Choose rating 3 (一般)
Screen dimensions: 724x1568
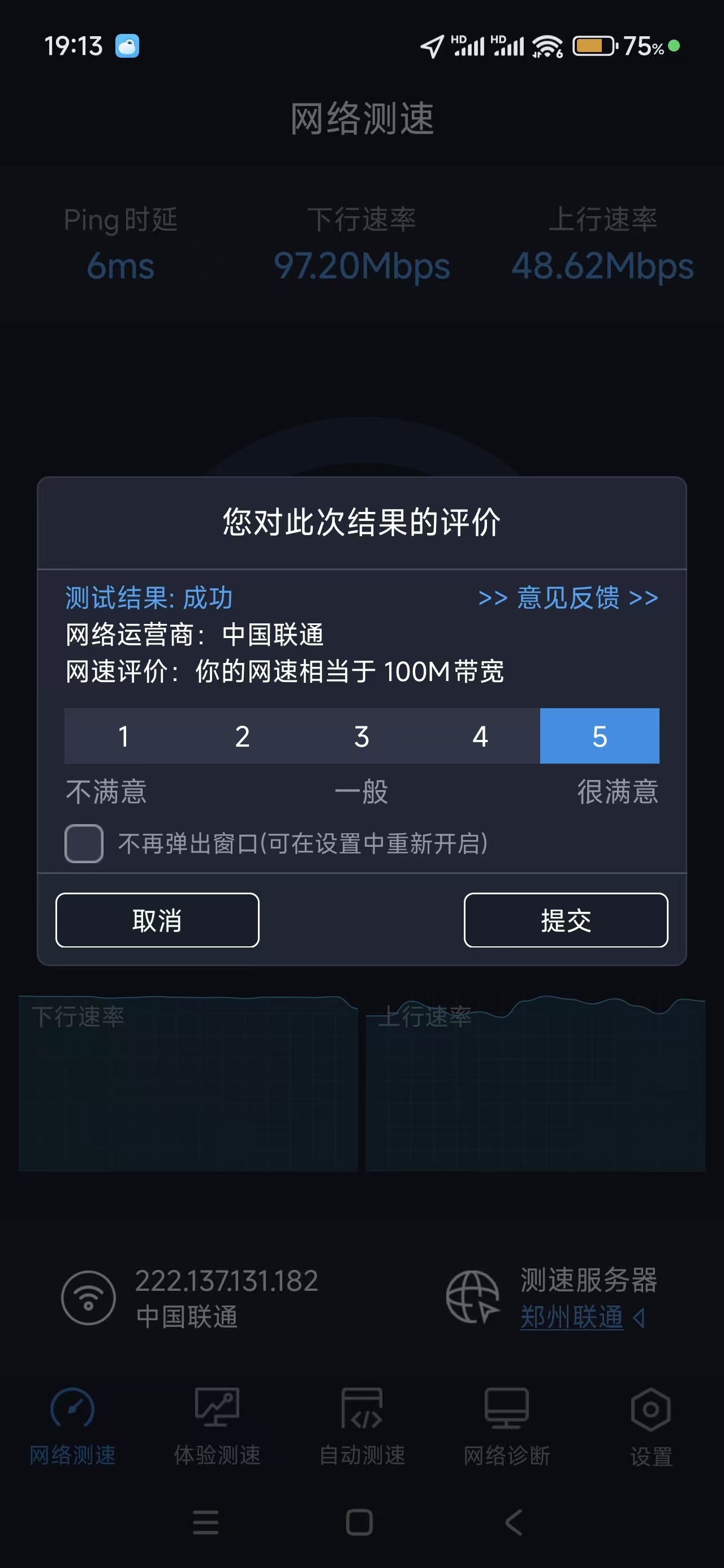(361, 736)
